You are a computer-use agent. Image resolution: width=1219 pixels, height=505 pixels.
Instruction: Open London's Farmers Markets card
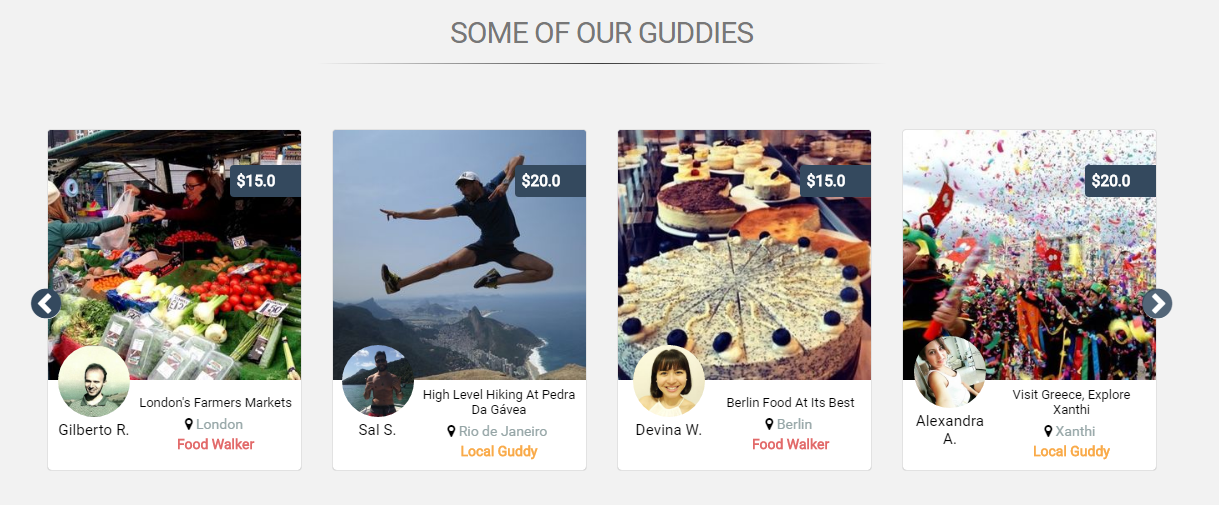(x=215, y=403)
